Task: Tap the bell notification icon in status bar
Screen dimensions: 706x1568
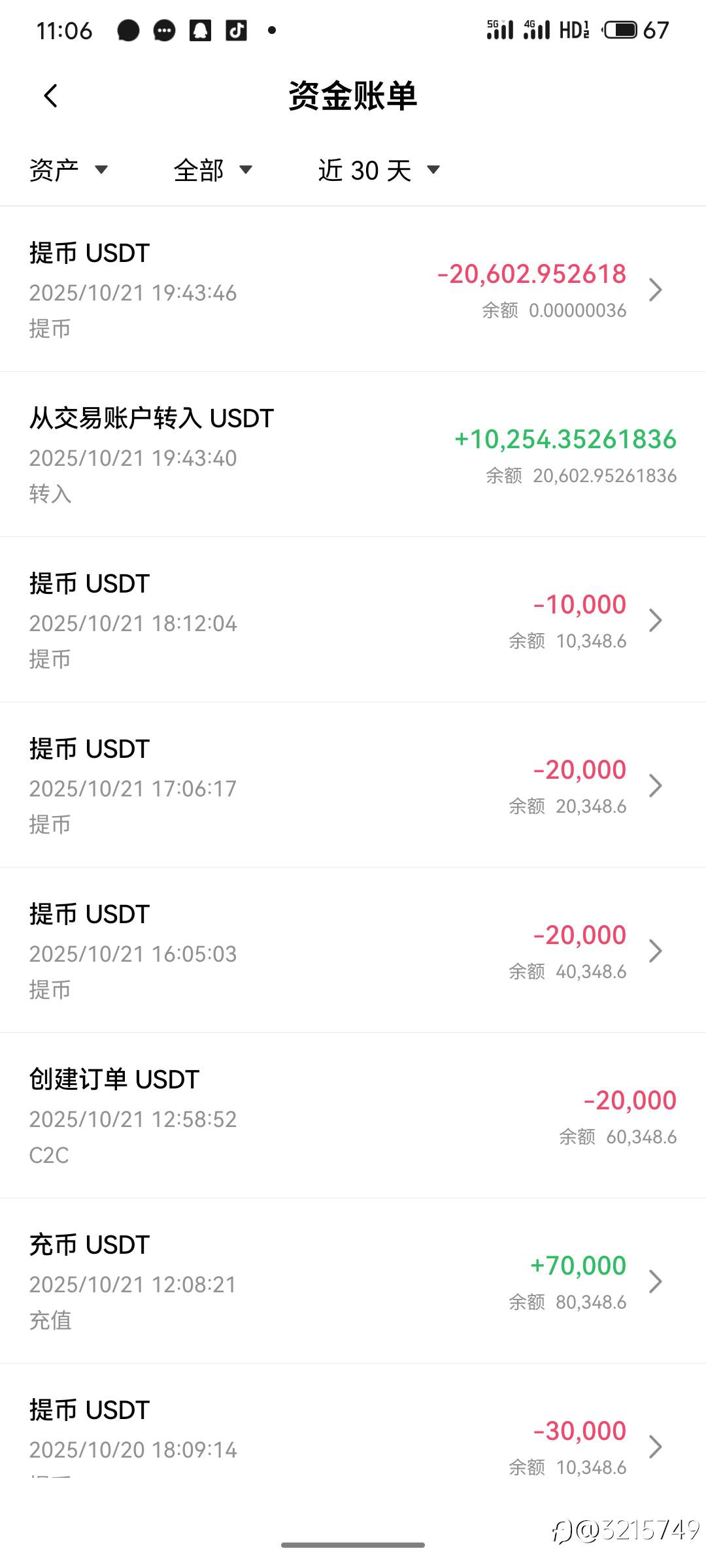Action: [x=201, y=29]
